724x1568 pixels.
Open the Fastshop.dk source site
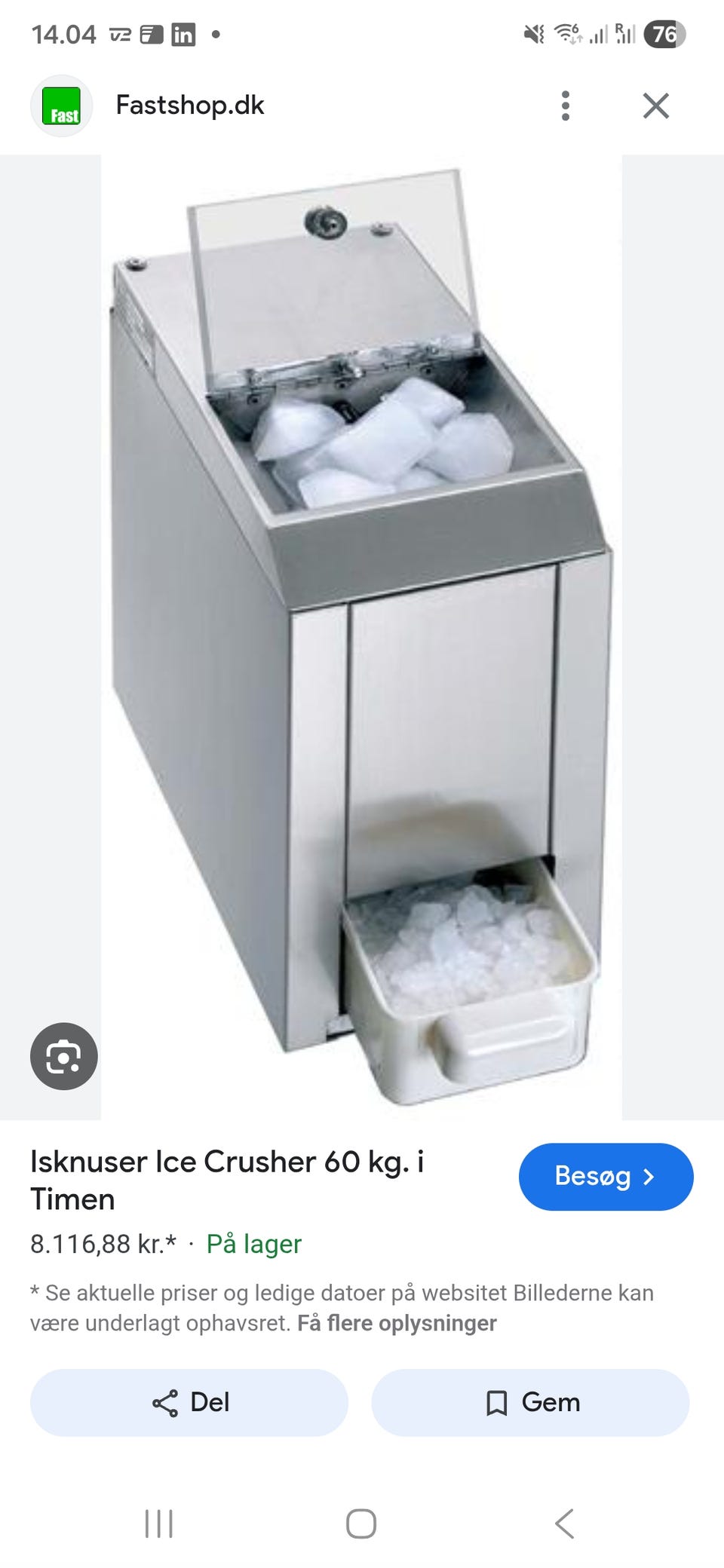tap(189, 106)
